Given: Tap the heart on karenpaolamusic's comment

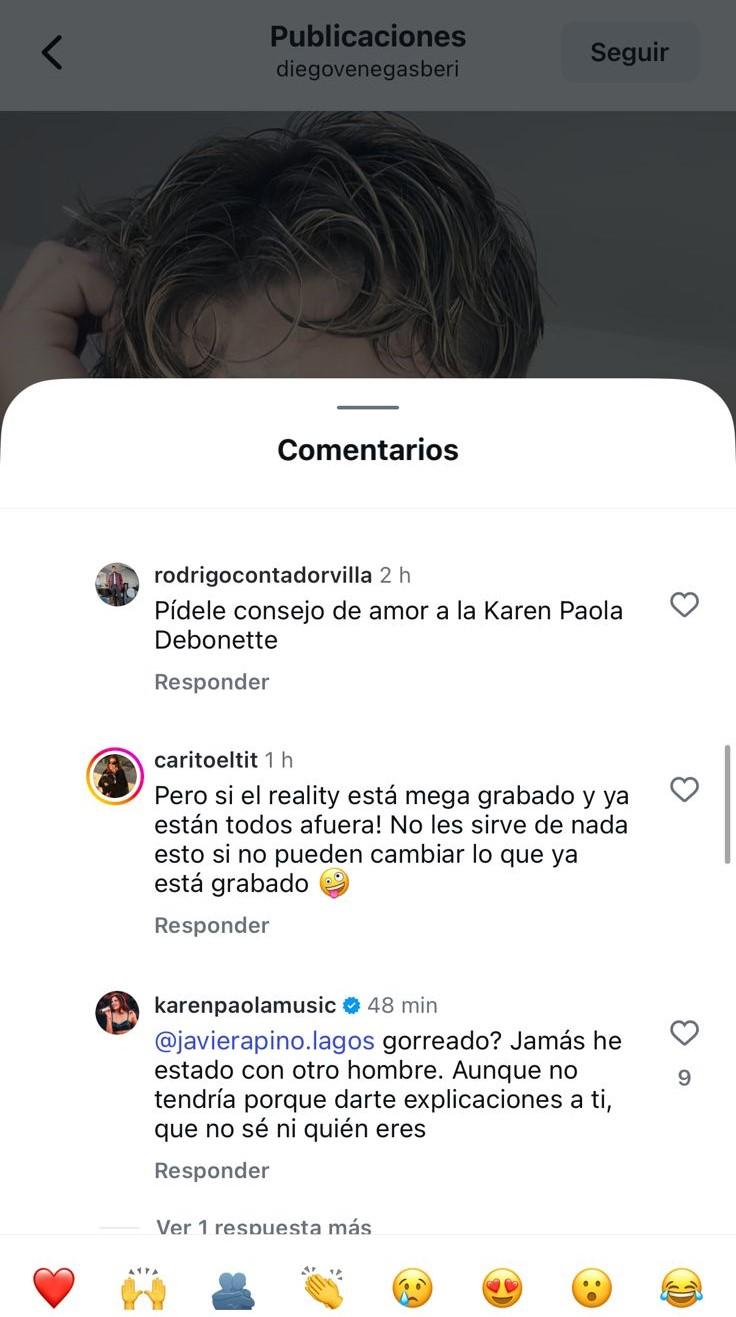Looking at the screenshot, I should point(684,1033).
